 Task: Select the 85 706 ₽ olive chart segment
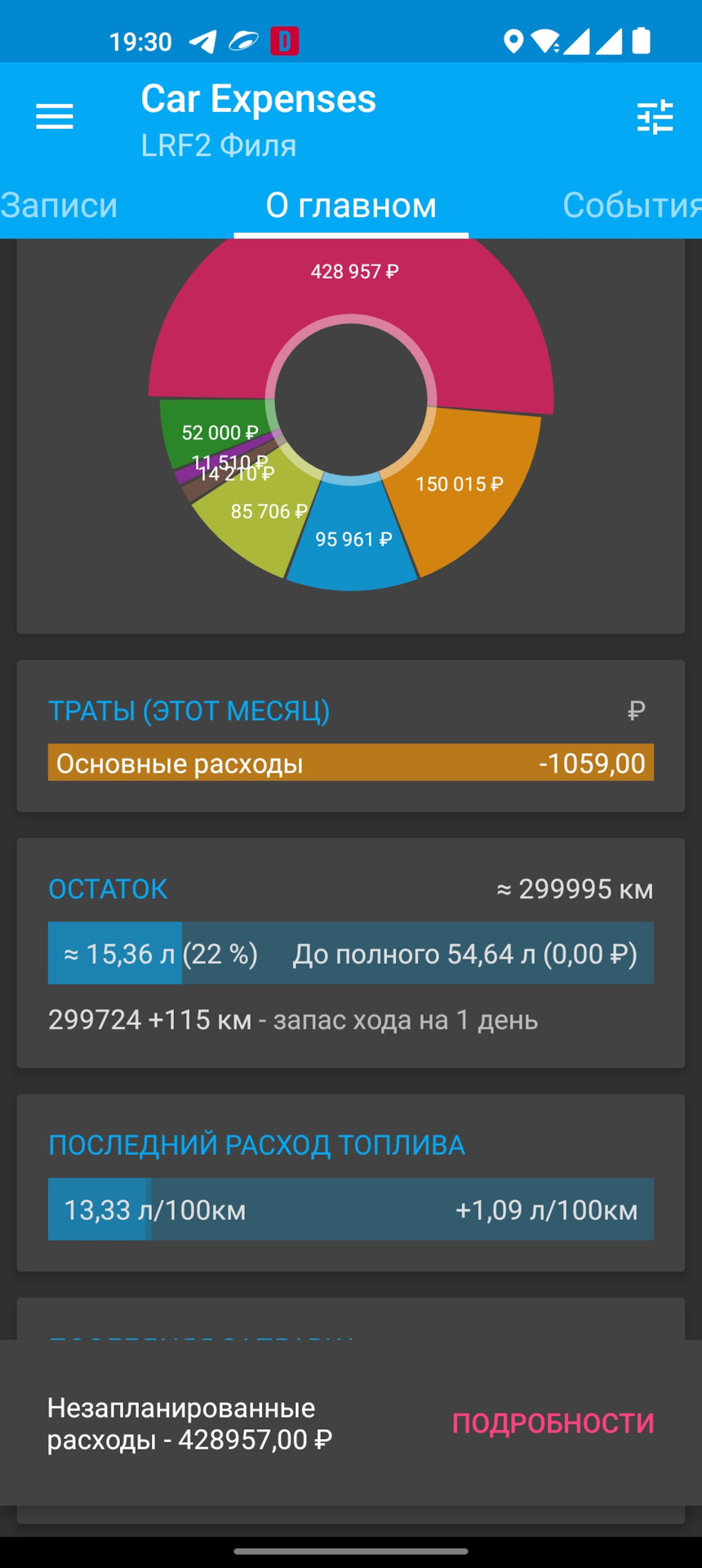257,523
